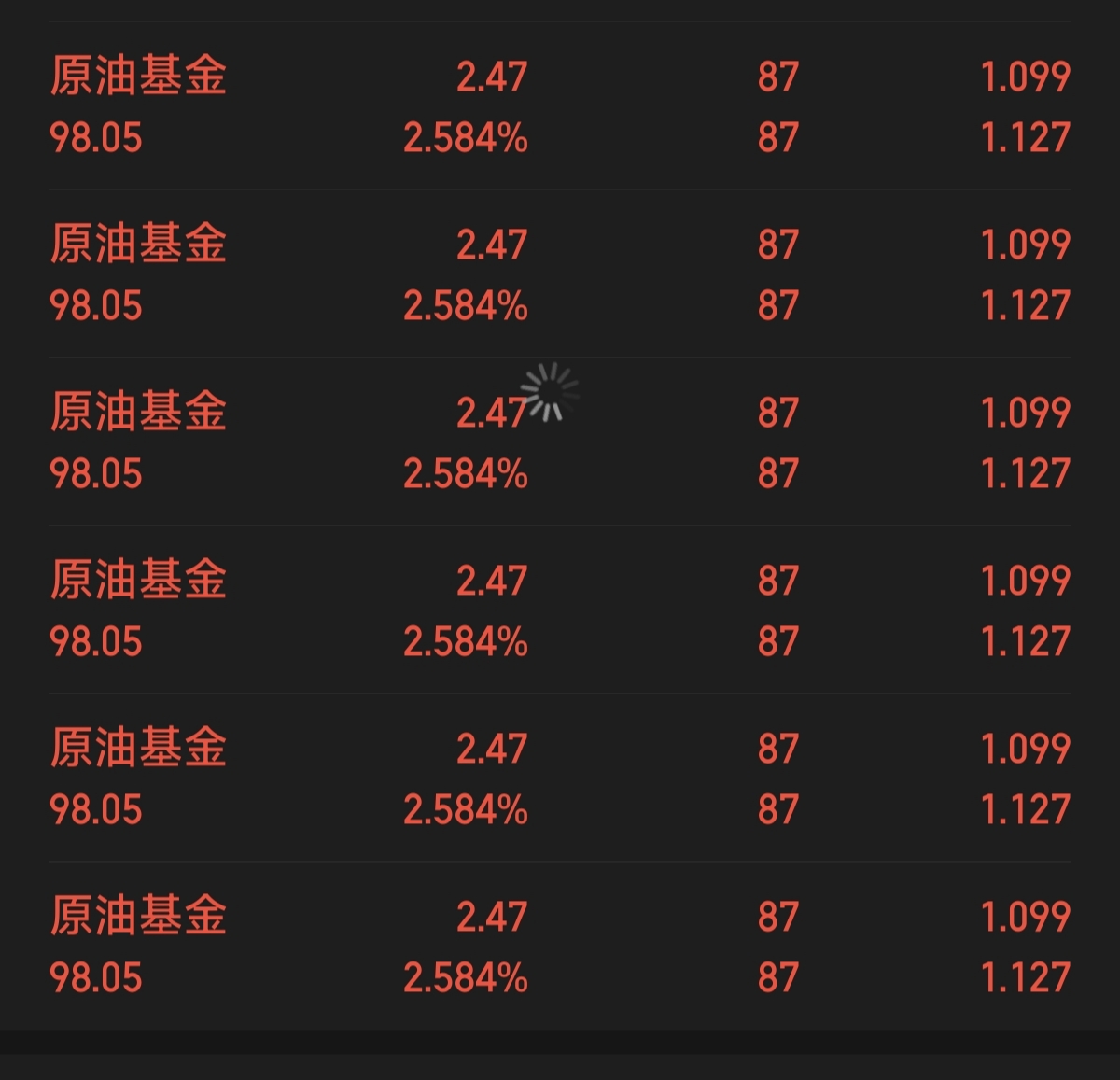The width and height of the screenshot is (1120, 1080).
Task: Open the 原油基金 row beside the loading spinner
Action: (x=138, y=413)
